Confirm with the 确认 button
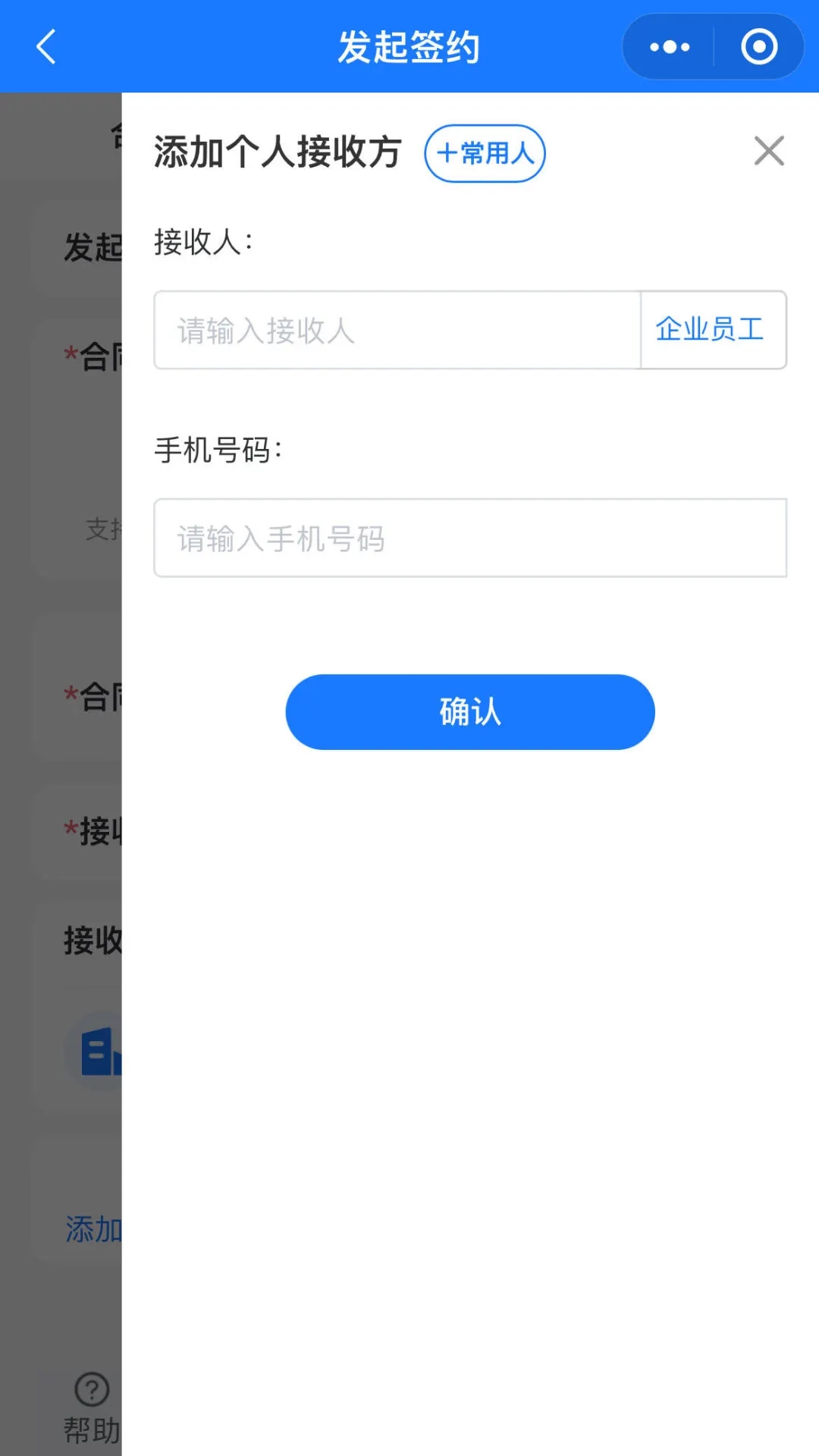The width and height of the screenshot is (819, 1456). (470, 712)
